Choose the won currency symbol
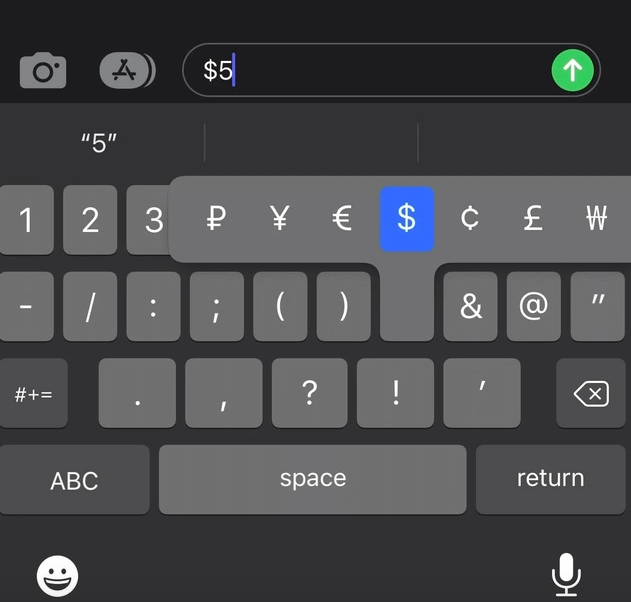Viewport: 631px width, 602px height. (x=597, y=218)
